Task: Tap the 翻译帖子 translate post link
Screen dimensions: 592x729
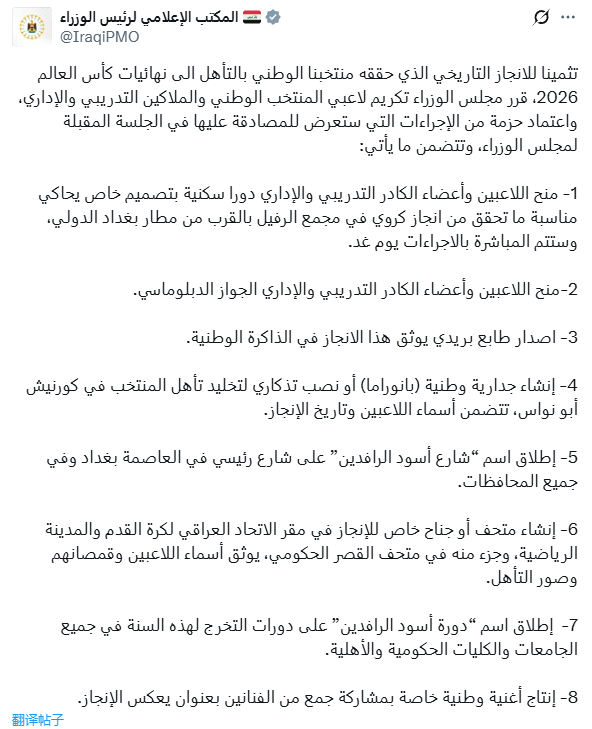Action: (x=37, y=720)
